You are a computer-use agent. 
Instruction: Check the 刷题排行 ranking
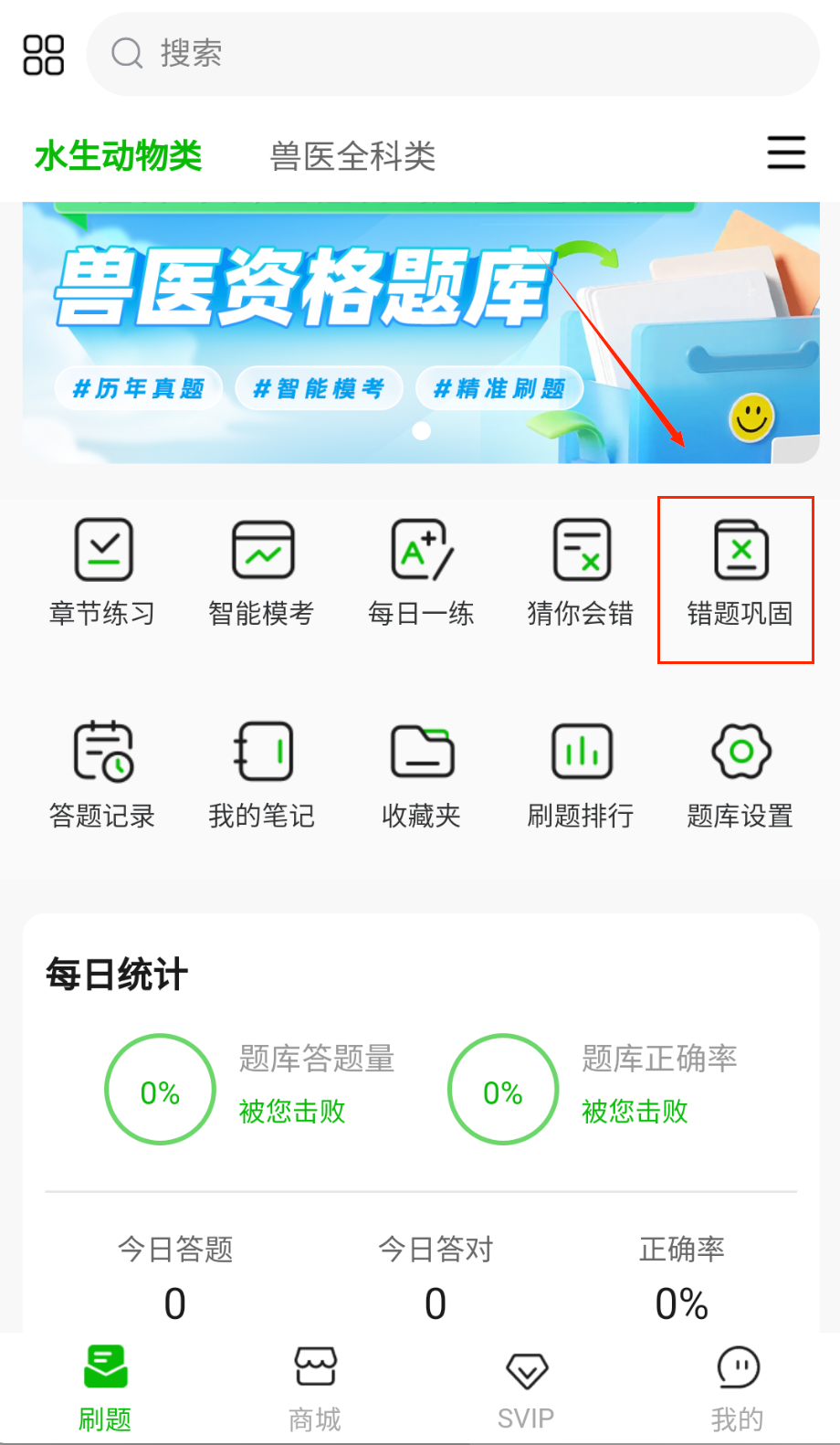pos(581,775)
